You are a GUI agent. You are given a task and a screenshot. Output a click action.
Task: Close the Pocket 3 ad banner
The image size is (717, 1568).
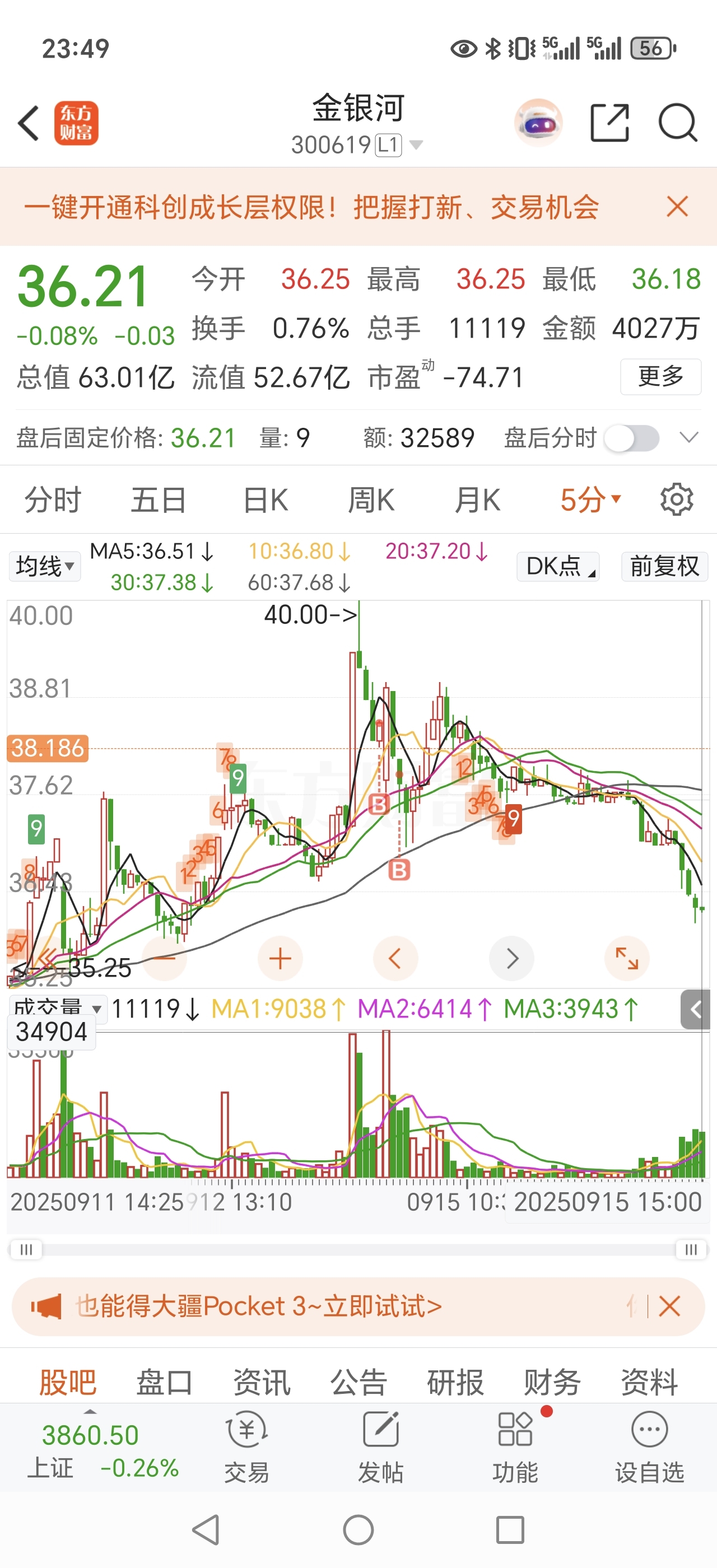click(x=669, y=1306)
